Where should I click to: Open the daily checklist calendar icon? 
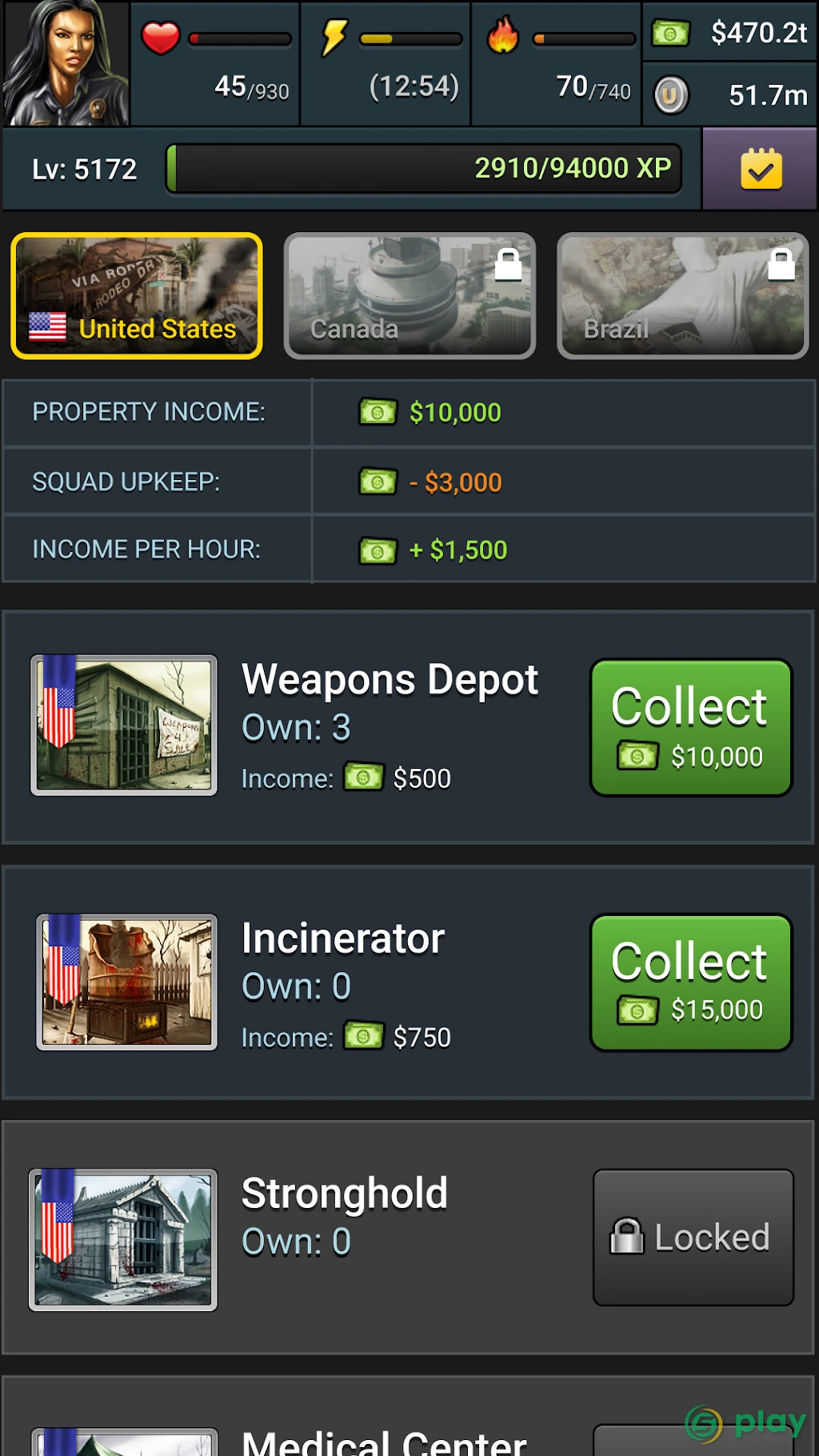[761, 169]
